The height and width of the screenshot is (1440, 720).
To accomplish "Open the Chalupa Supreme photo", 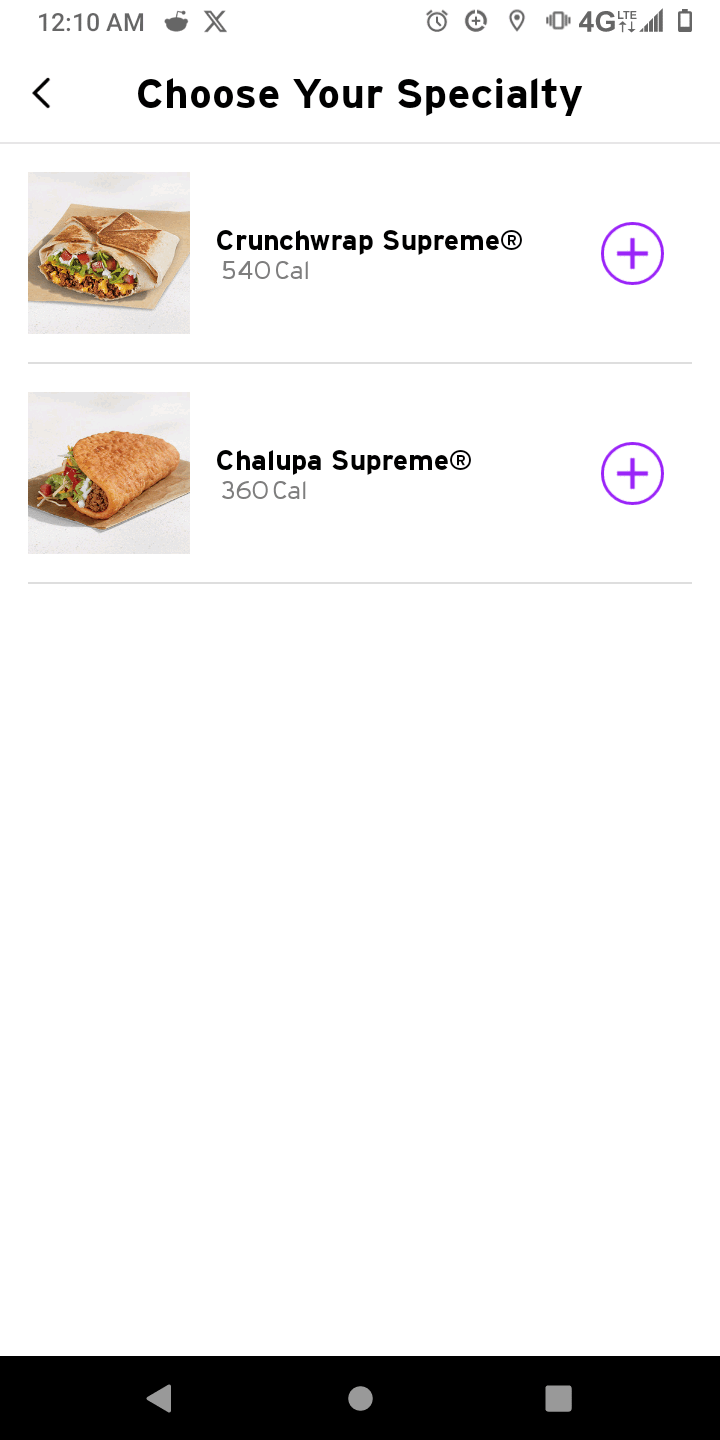I will (109, 473).
